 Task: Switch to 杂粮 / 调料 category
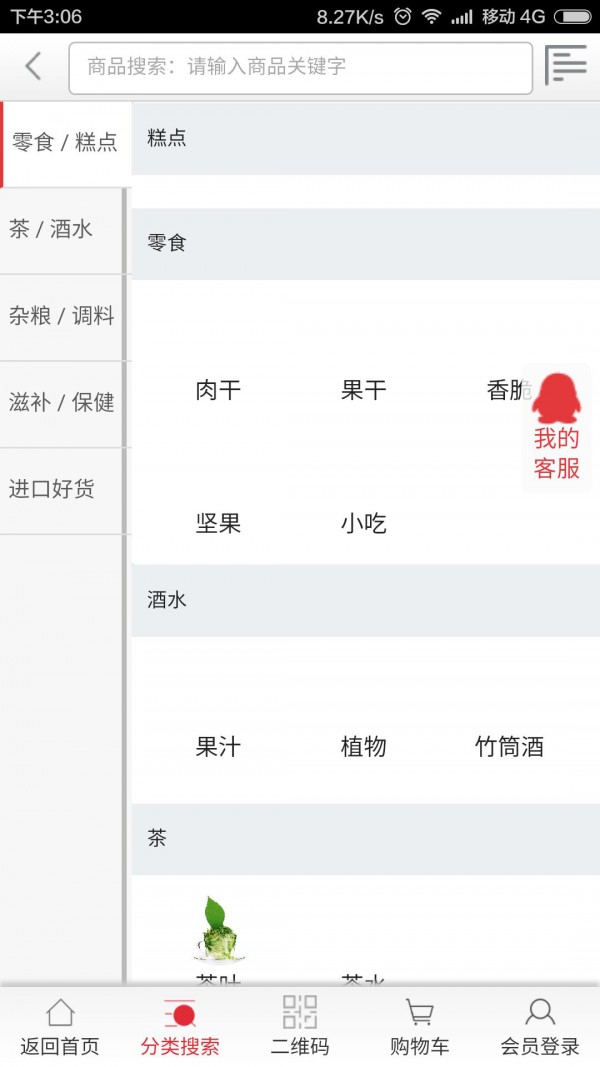[x=60, y=317]
